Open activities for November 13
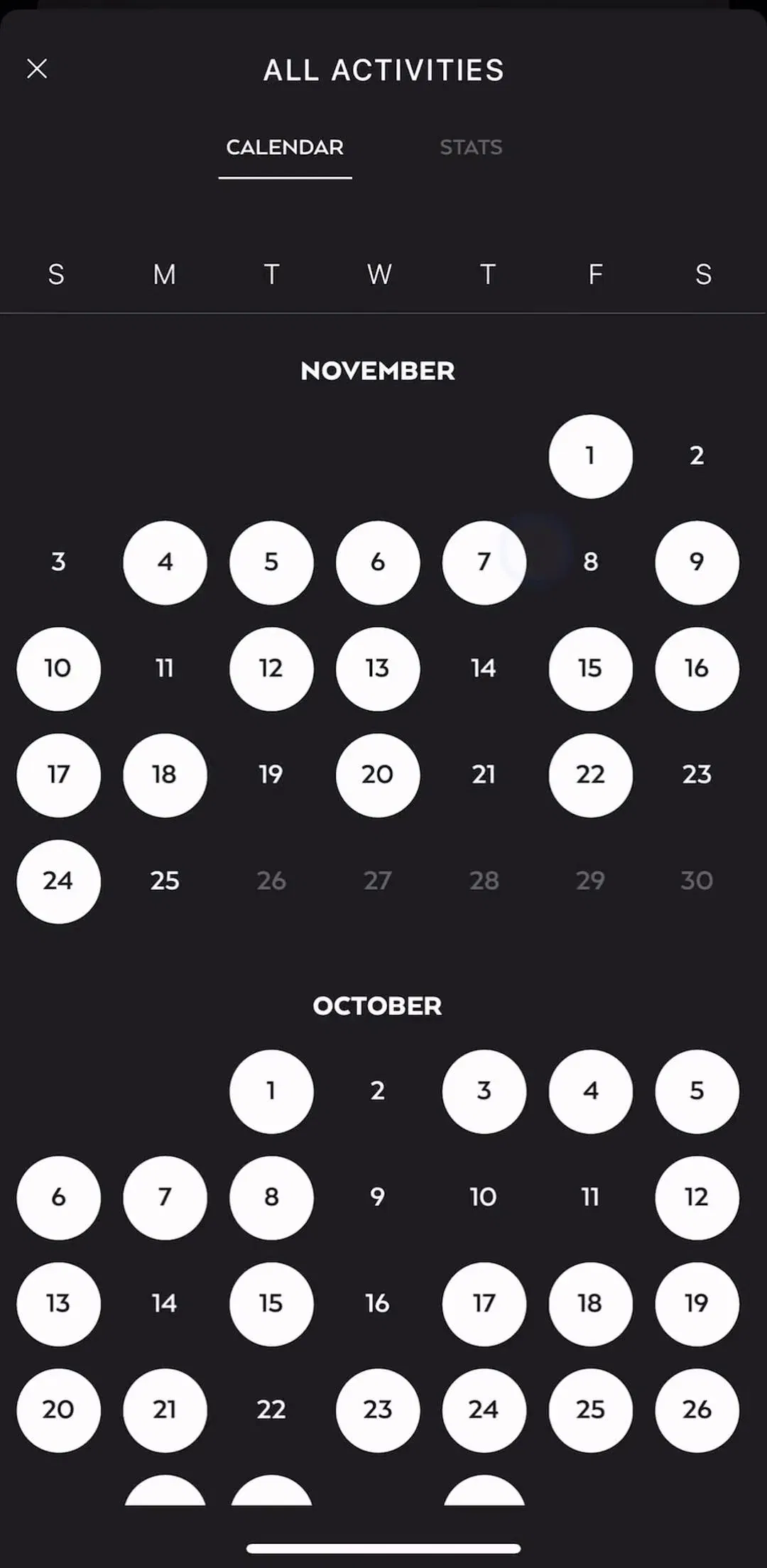The image size is (767, 1568). click(x=377, y=668)
